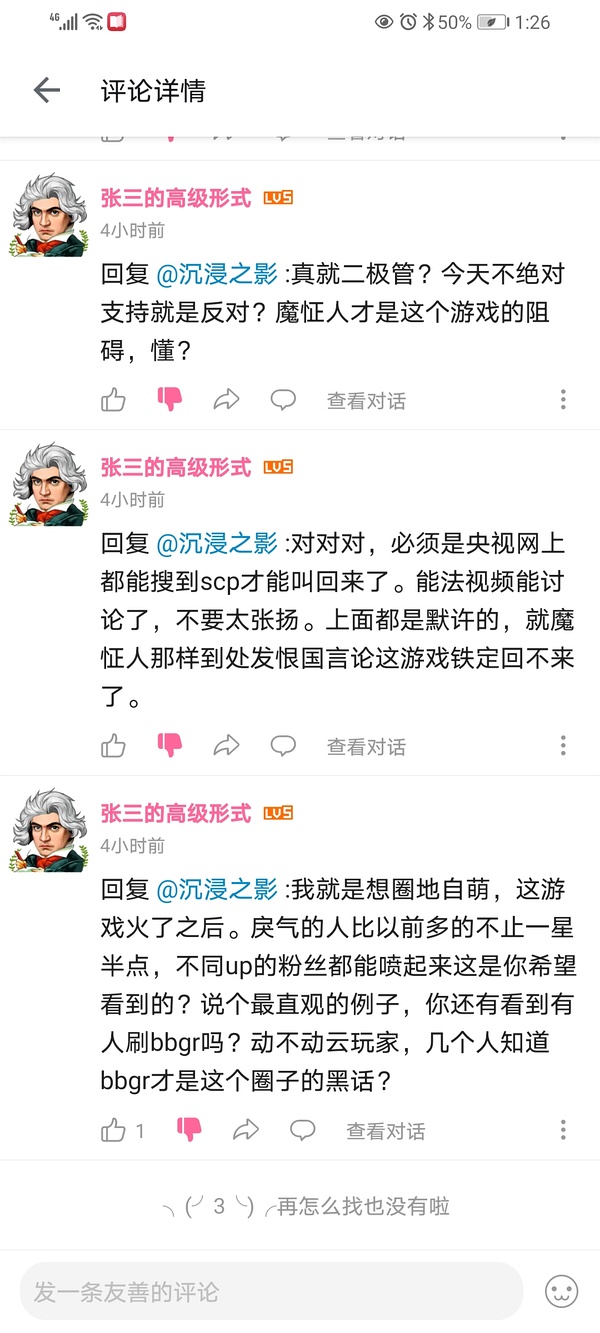Open the @沉浸之影 mention in the 真就二极管 comment
Screen dimensions: 600x1333
[216, 272]
